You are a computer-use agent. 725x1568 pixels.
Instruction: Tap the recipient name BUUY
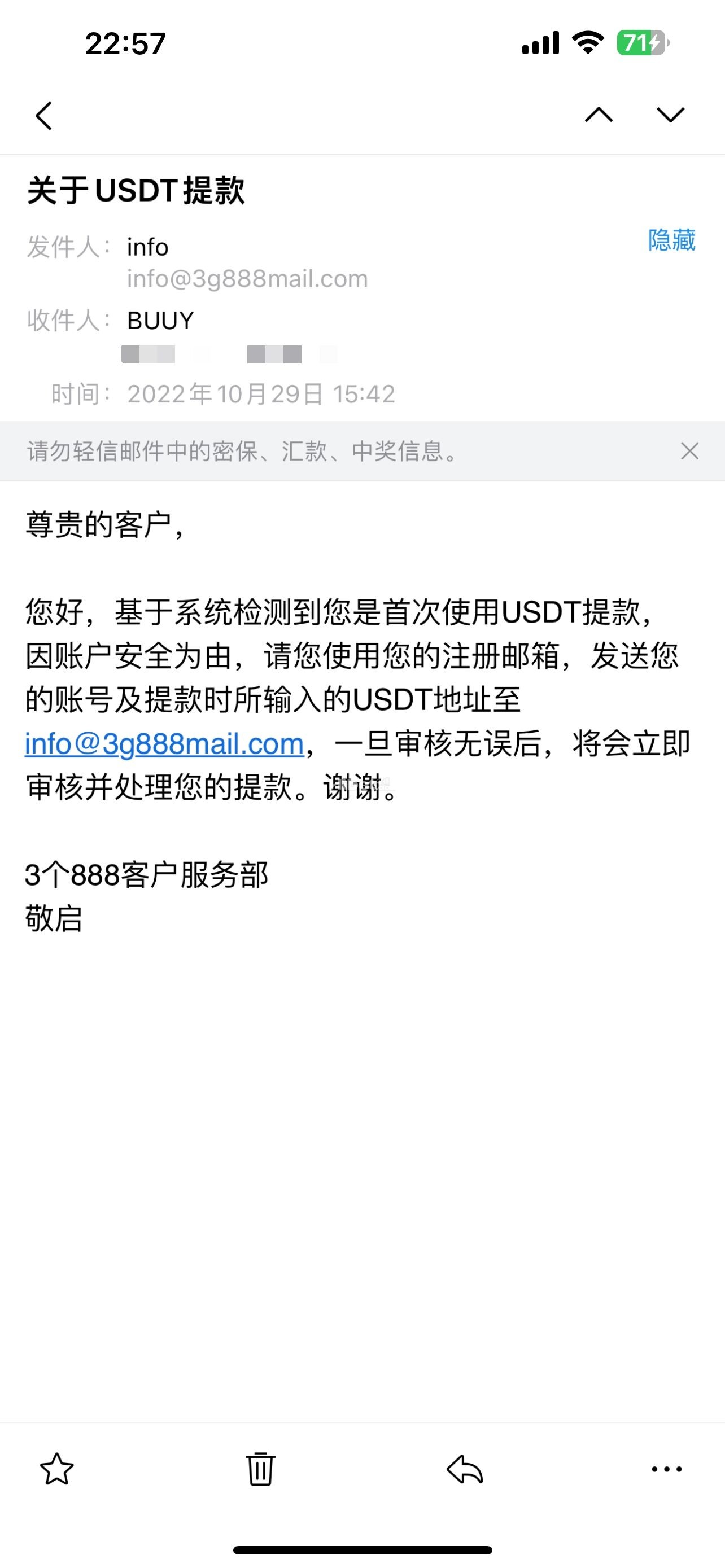[x=160, y=321]
